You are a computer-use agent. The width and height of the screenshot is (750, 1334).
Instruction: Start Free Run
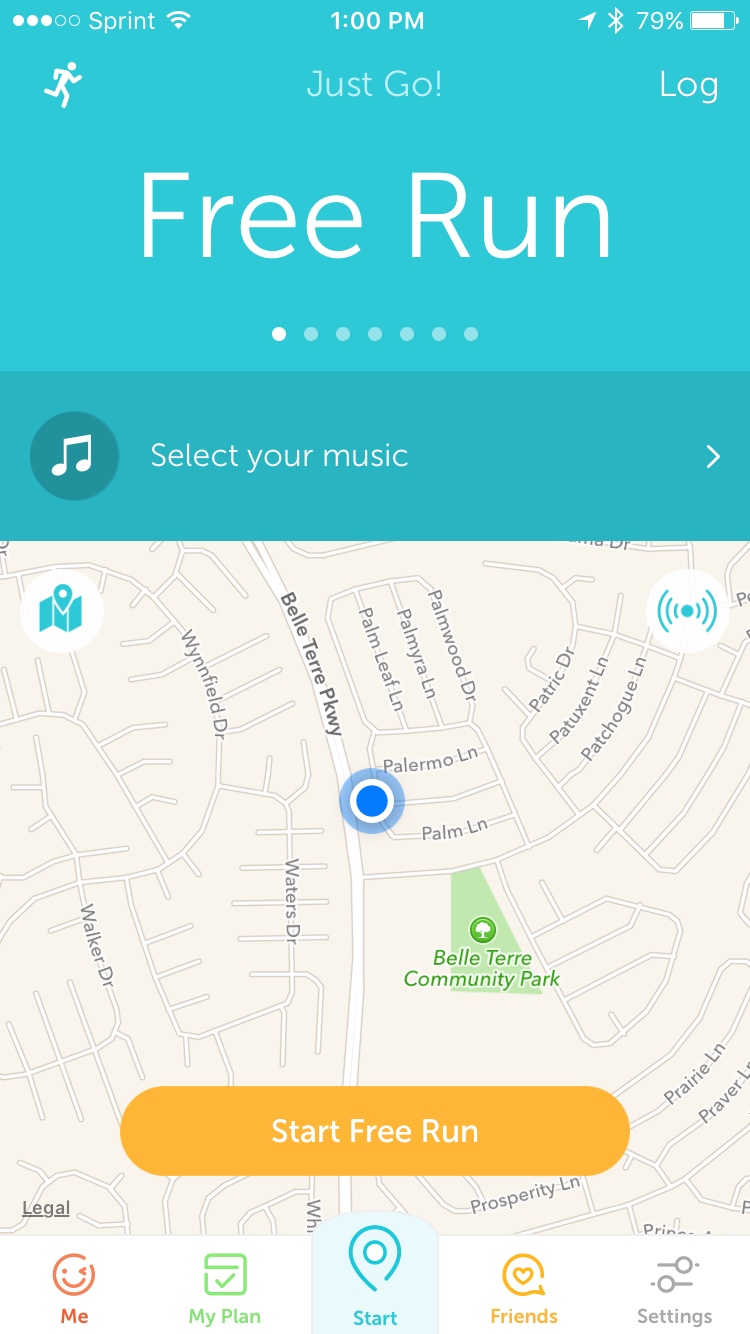pos(375,1131)
